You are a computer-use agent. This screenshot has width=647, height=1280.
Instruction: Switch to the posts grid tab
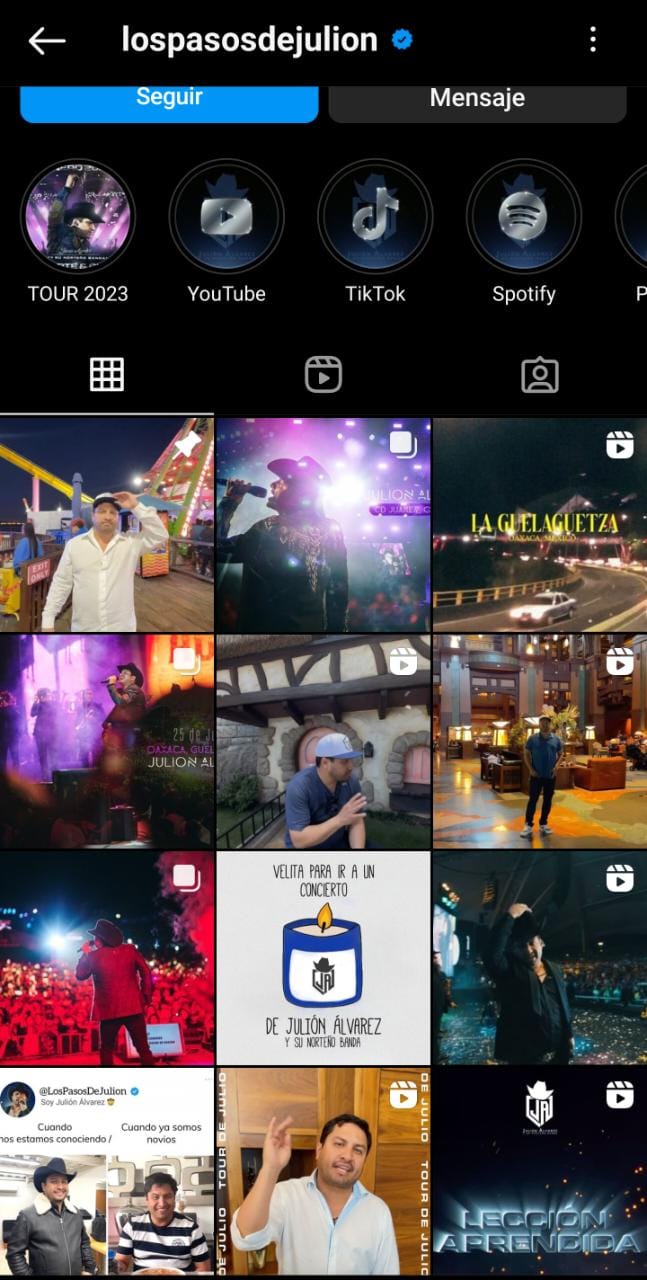pyautogui.click(x=107, y=375)
